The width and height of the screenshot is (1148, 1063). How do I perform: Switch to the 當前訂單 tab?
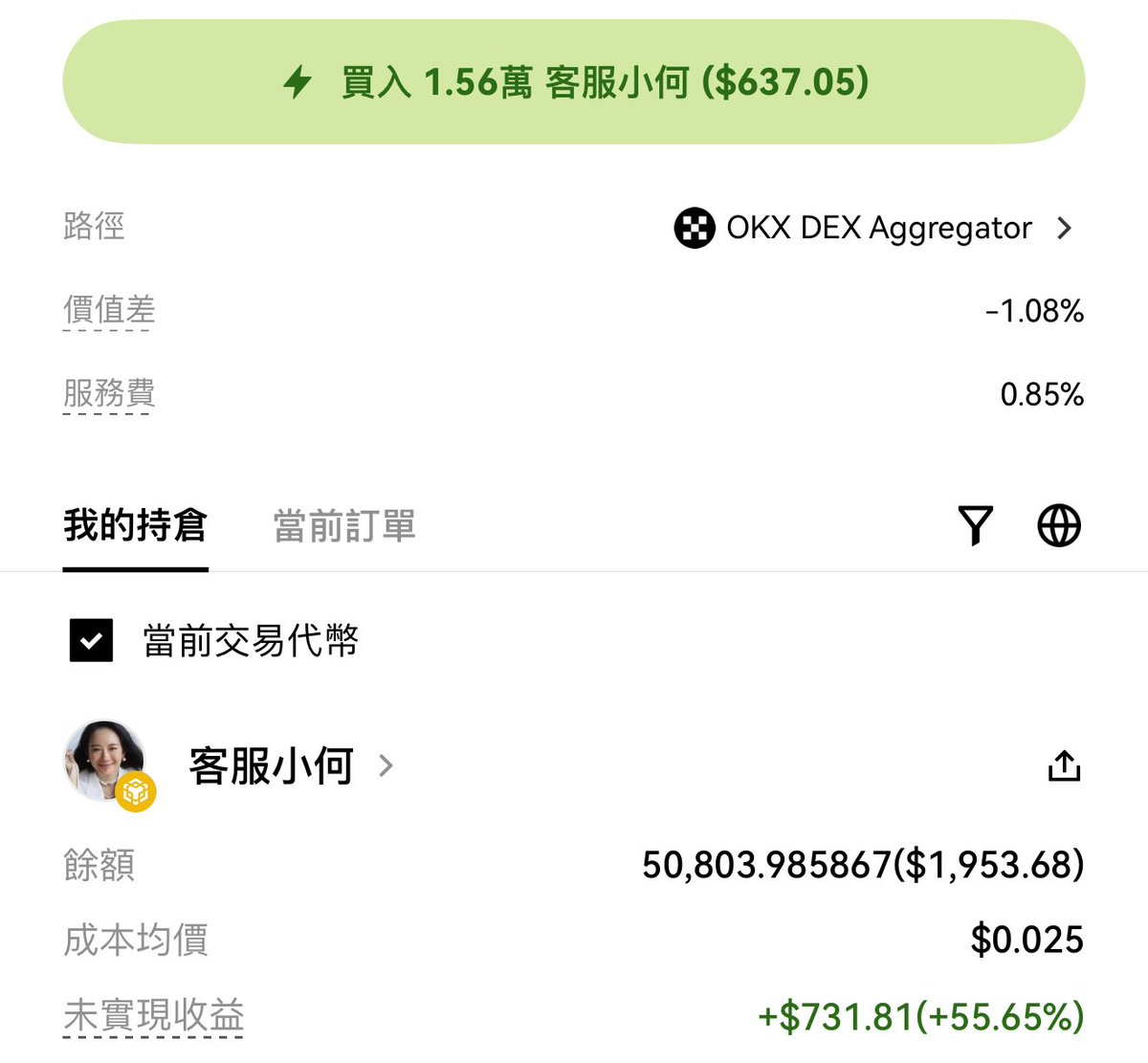(344, 526)
